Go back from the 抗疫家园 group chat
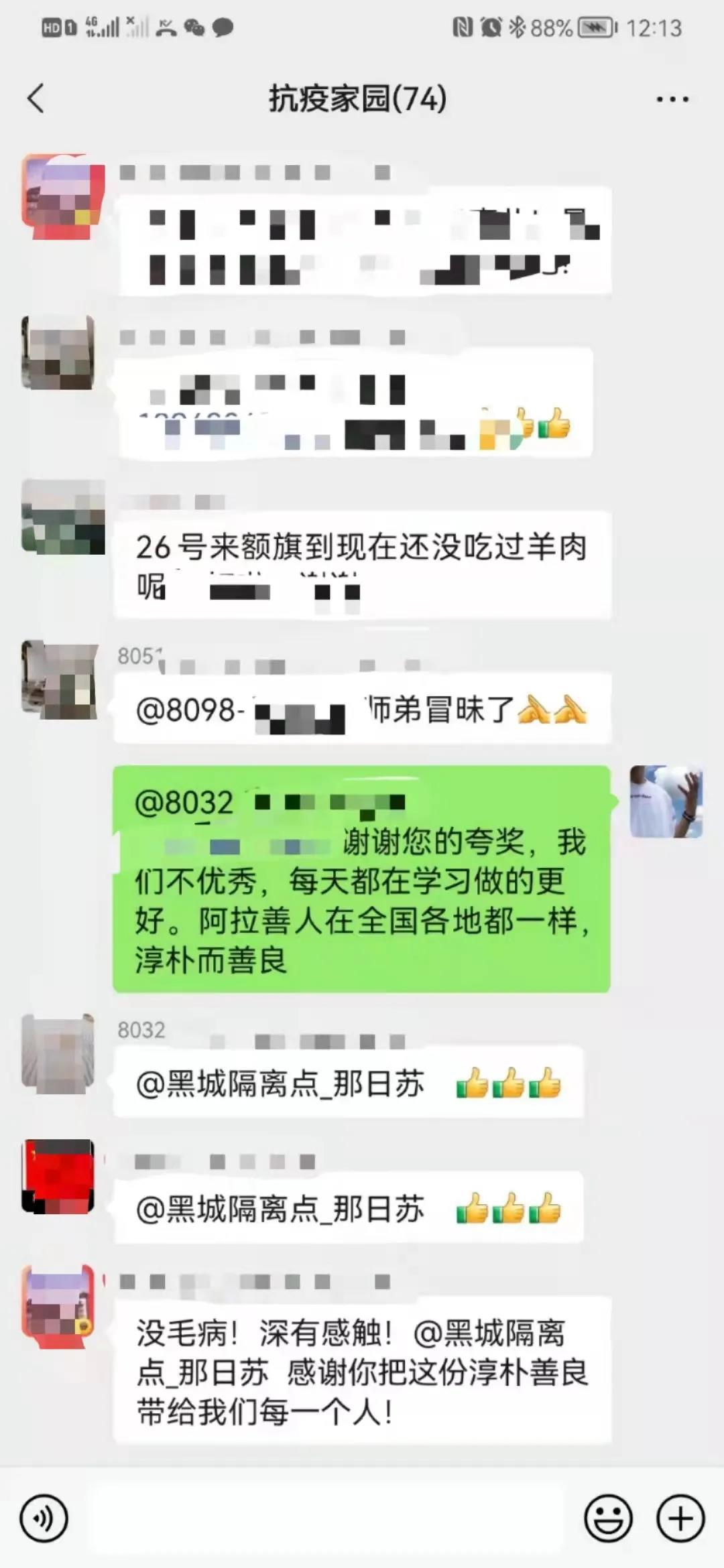This screenshot has width=724, height=1568. pyautogui.click(x=36, y=99)
